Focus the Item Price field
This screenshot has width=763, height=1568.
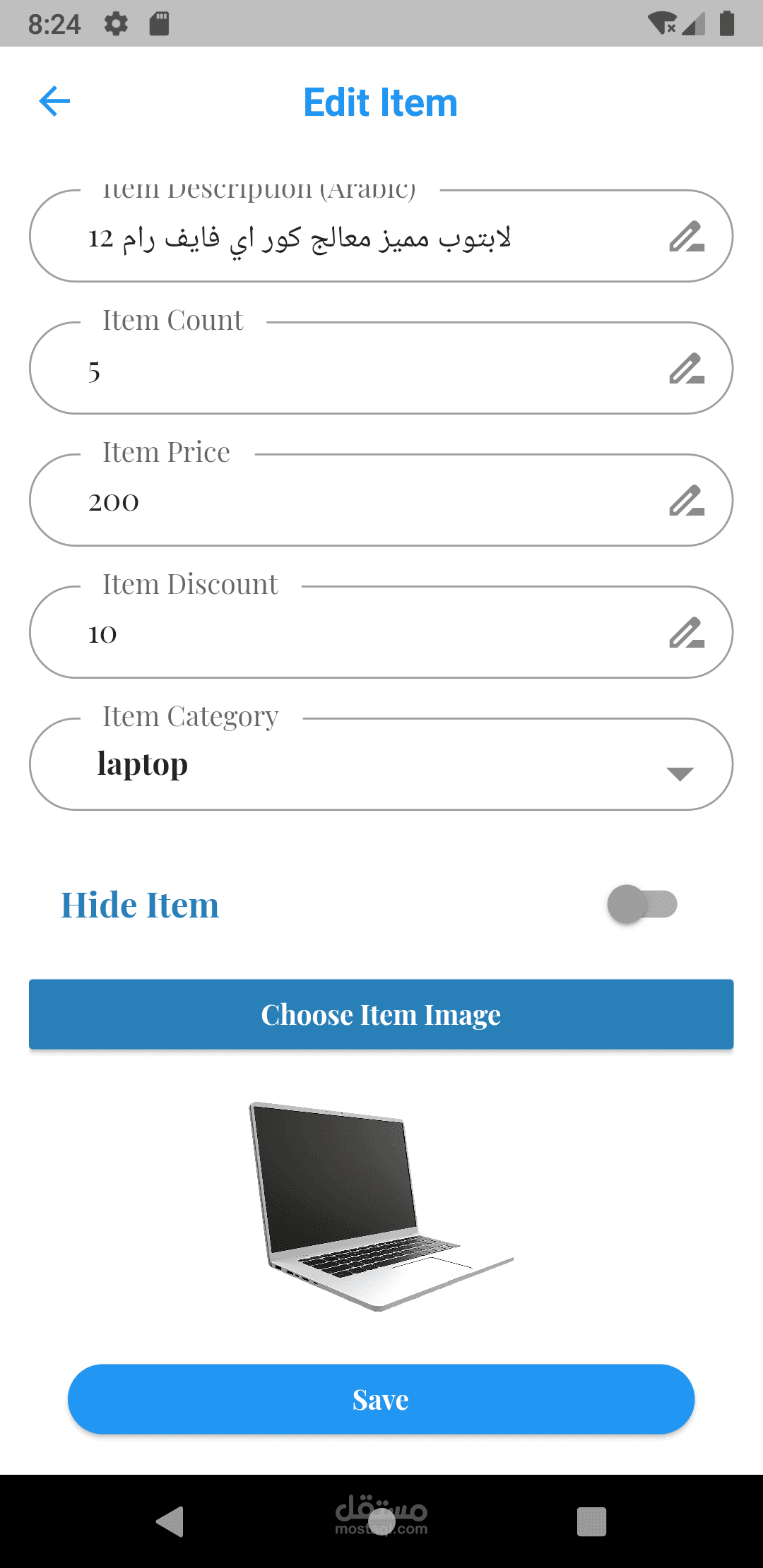[381, 500]
